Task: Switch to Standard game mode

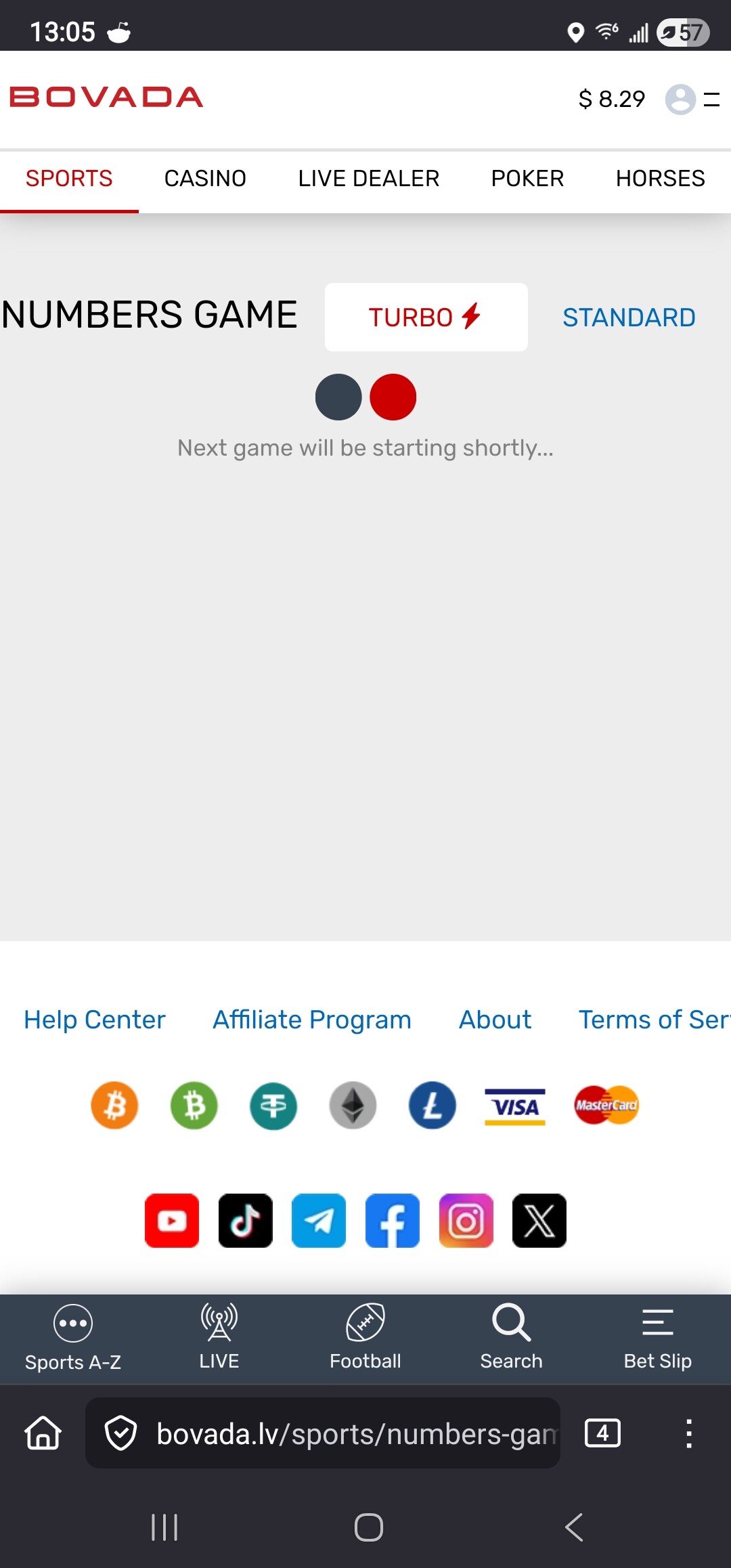Action: pyautogui.click(x=629, y=318)
